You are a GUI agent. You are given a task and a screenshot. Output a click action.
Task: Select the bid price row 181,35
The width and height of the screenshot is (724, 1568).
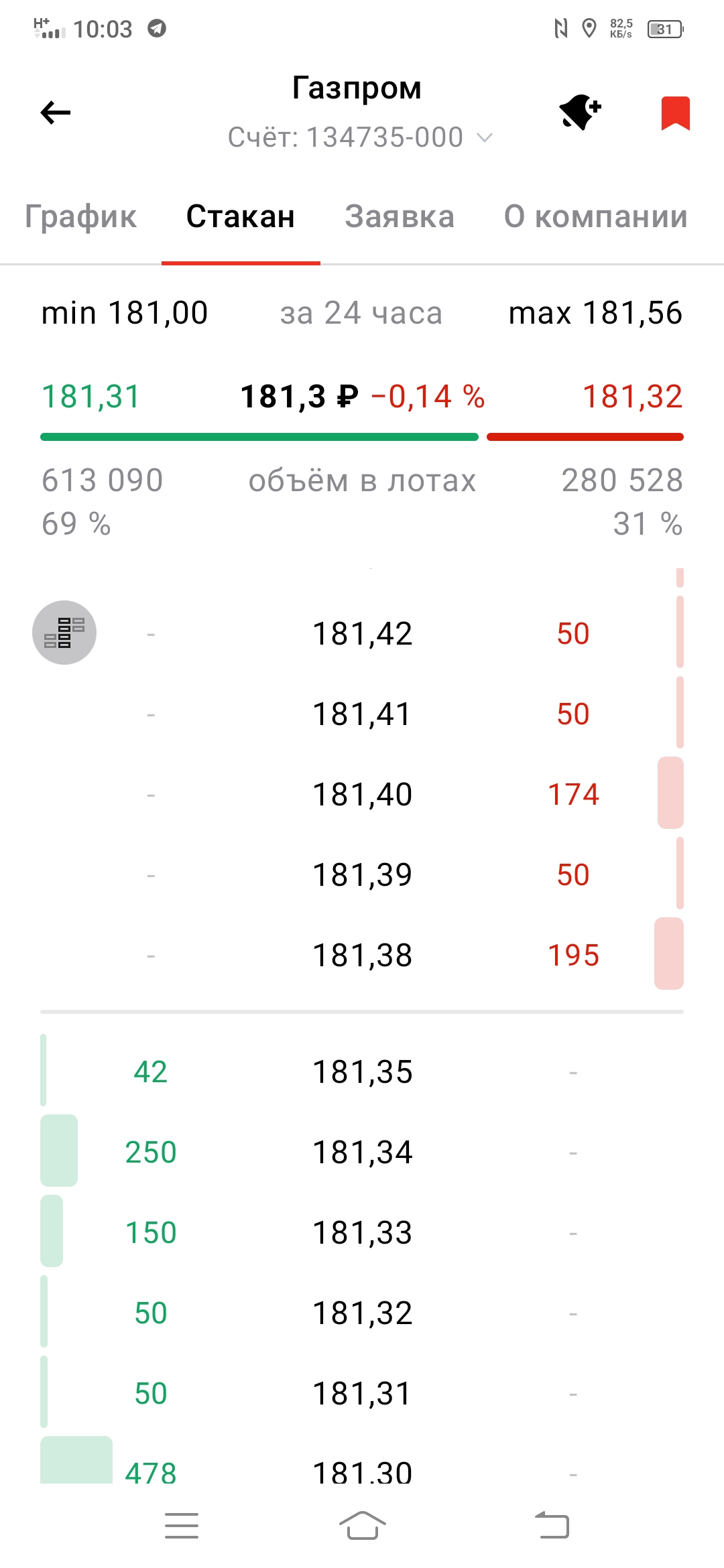click(362, 1071)
